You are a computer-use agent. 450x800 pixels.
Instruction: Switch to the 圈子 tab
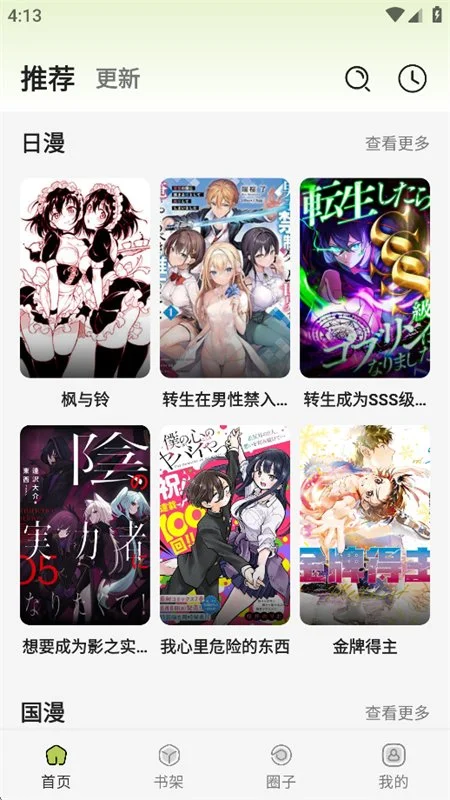281,766
